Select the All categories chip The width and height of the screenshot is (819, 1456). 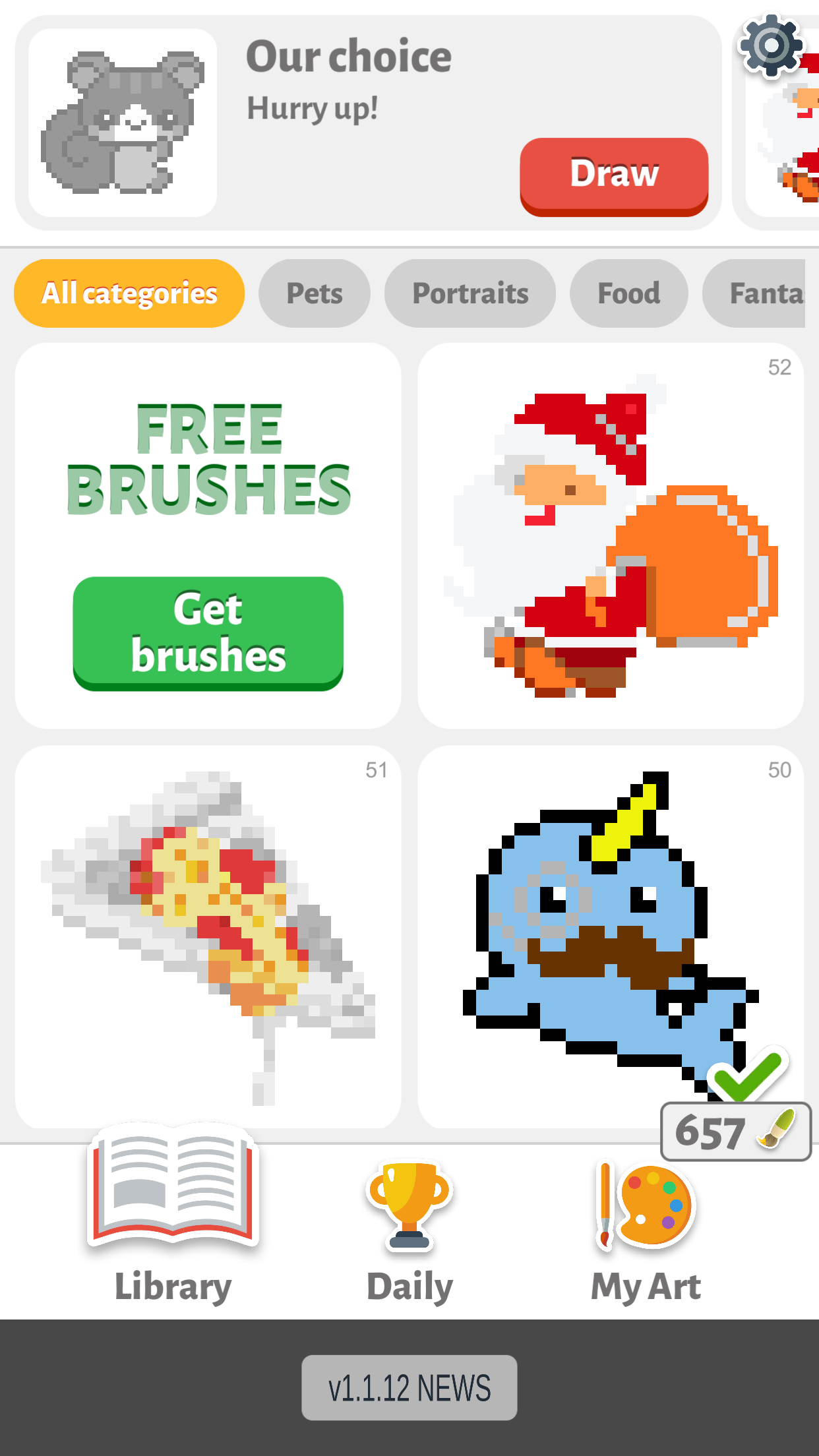click(x=129, y=293)
